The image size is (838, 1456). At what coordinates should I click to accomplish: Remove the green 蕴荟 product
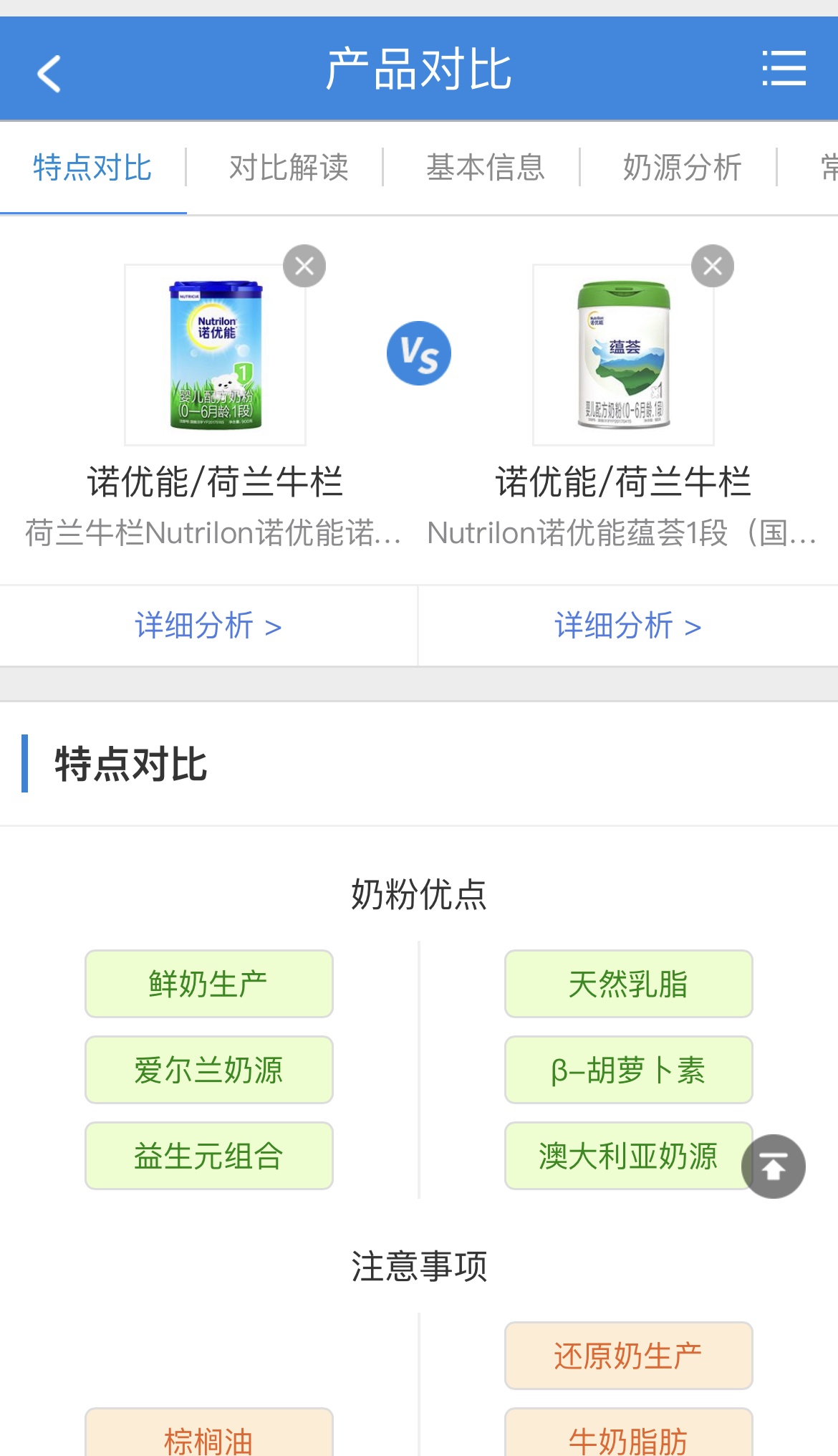(x=712, y=266)
